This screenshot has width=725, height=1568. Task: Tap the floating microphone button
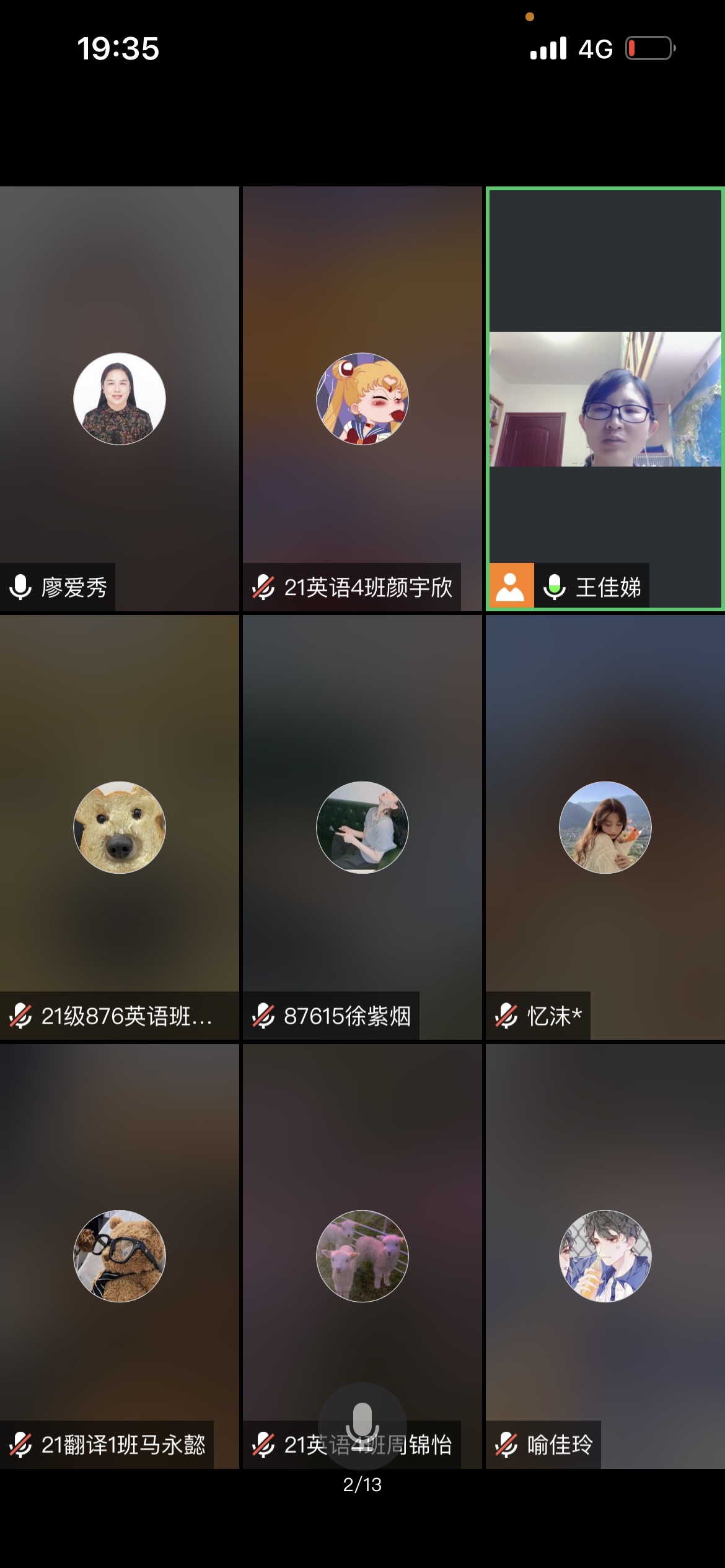tap(362, 1426)
